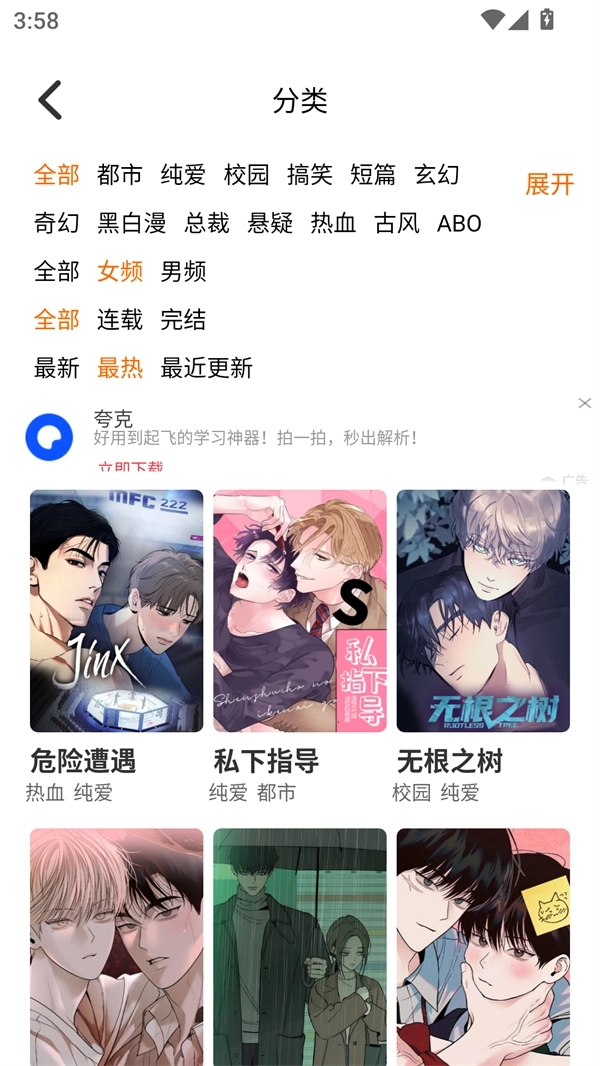Close the 夸克 ad banner
Screen dimensions: 600x1066
pyautogui.click(x=584, y=403)
